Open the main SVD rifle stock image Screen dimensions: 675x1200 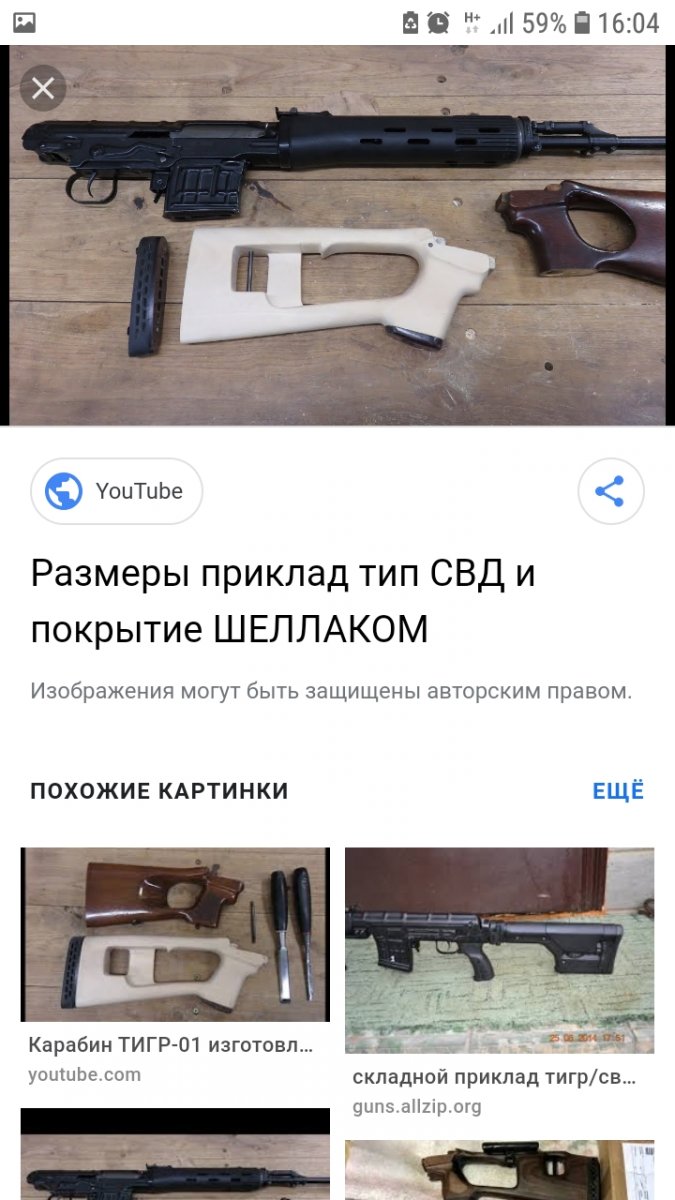click(337, 235)
